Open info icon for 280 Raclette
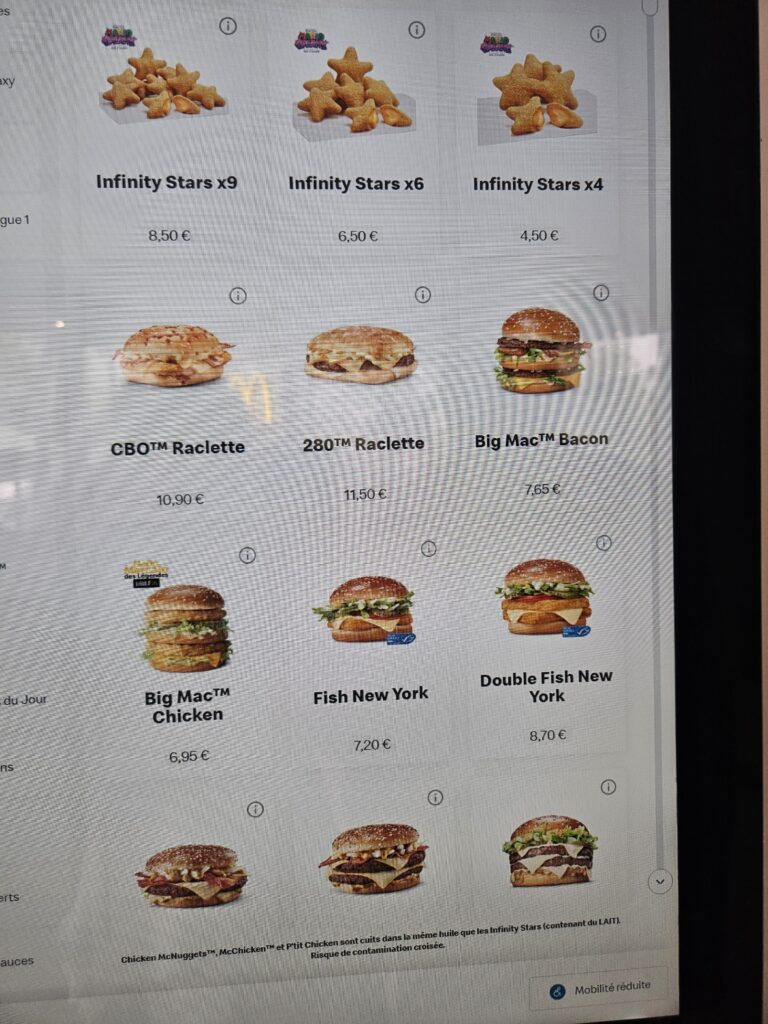Image resolution: width=768 pixels, height=1024 pixels. pos(423,295)
